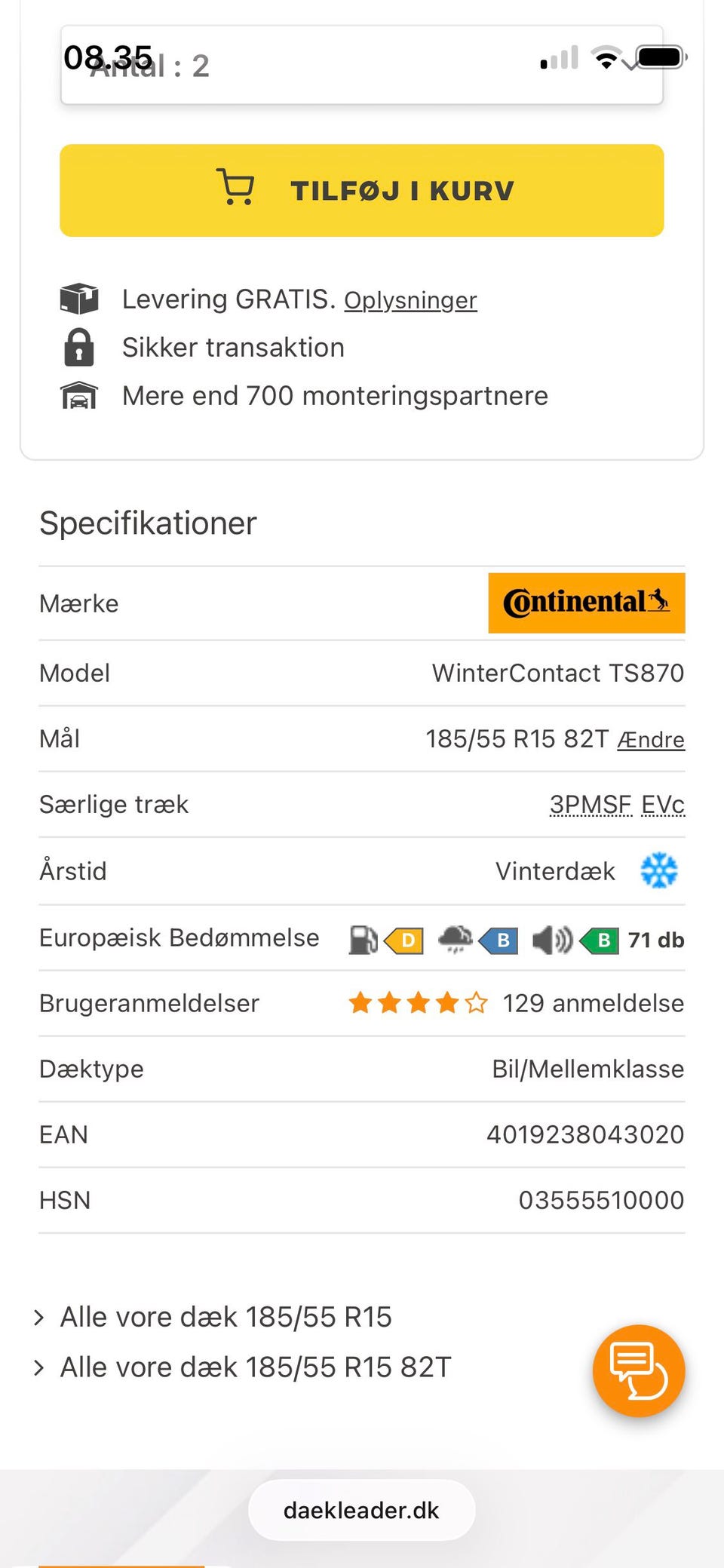Screen dimensions: 724x1568
Task: Click the delivery package icon
Action: tap(78, 298)
